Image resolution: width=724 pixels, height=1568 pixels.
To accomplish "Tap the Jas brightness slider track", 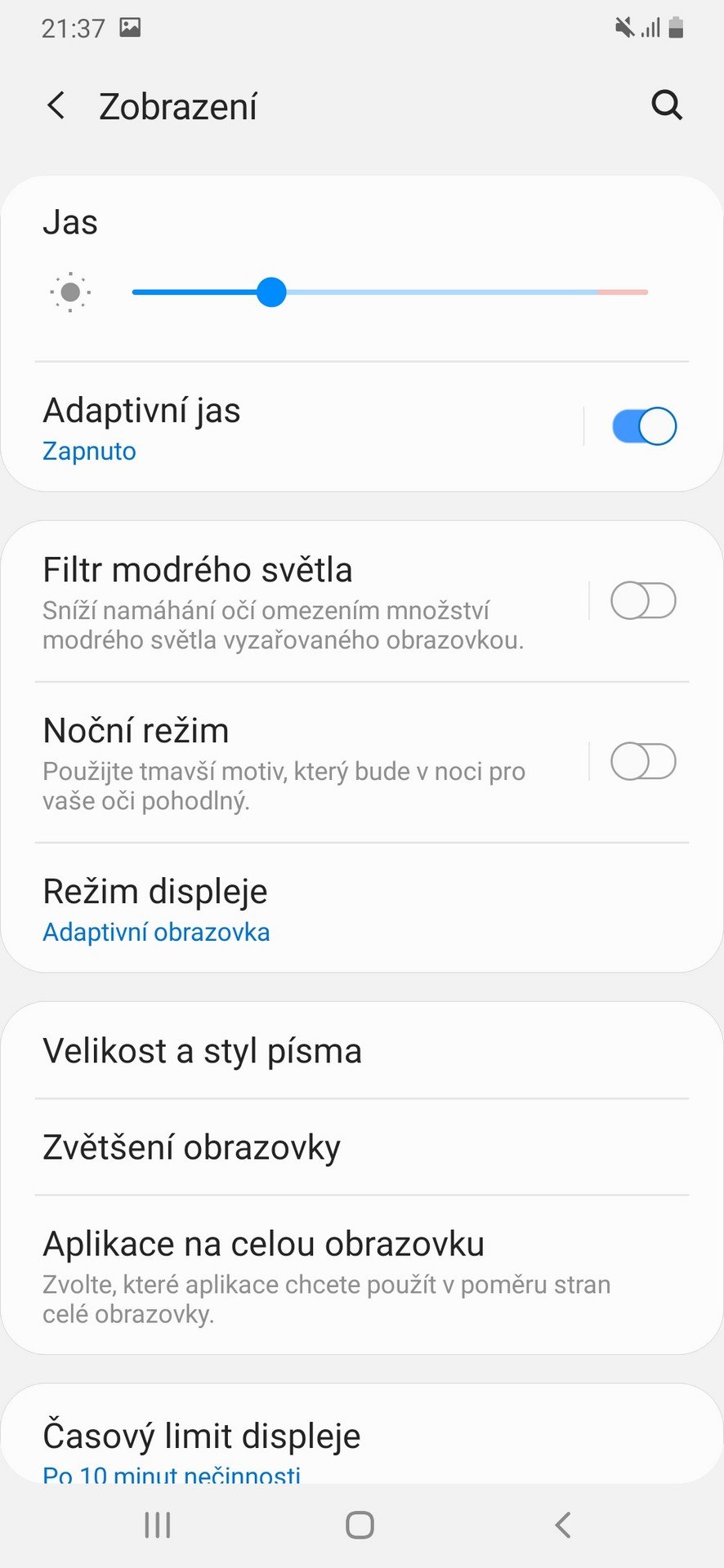I will click(x=390, y=292).
